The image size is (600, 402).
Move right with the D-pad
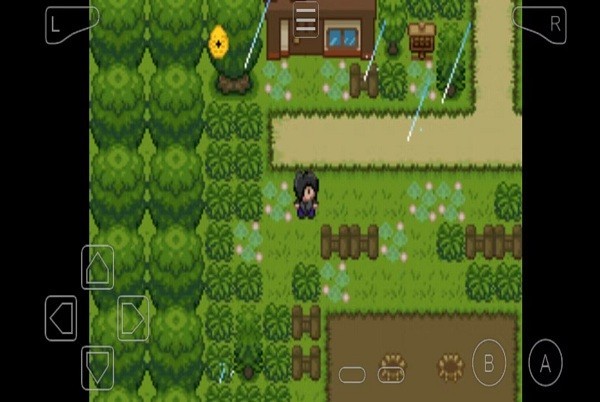click(133, 318)
